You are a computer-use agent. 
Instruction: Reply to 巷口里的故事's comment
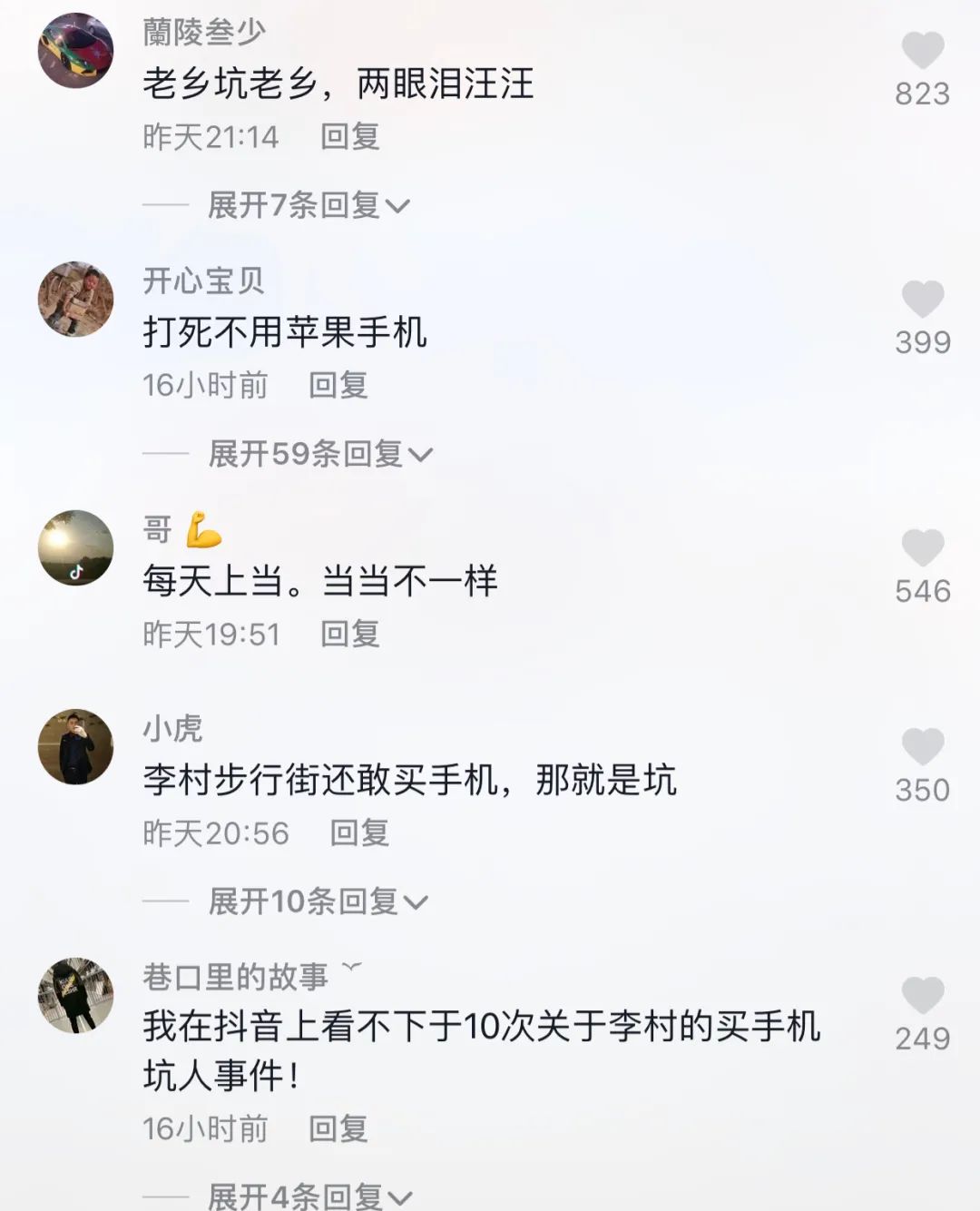pyautogui.click(x=338, y=1129)
